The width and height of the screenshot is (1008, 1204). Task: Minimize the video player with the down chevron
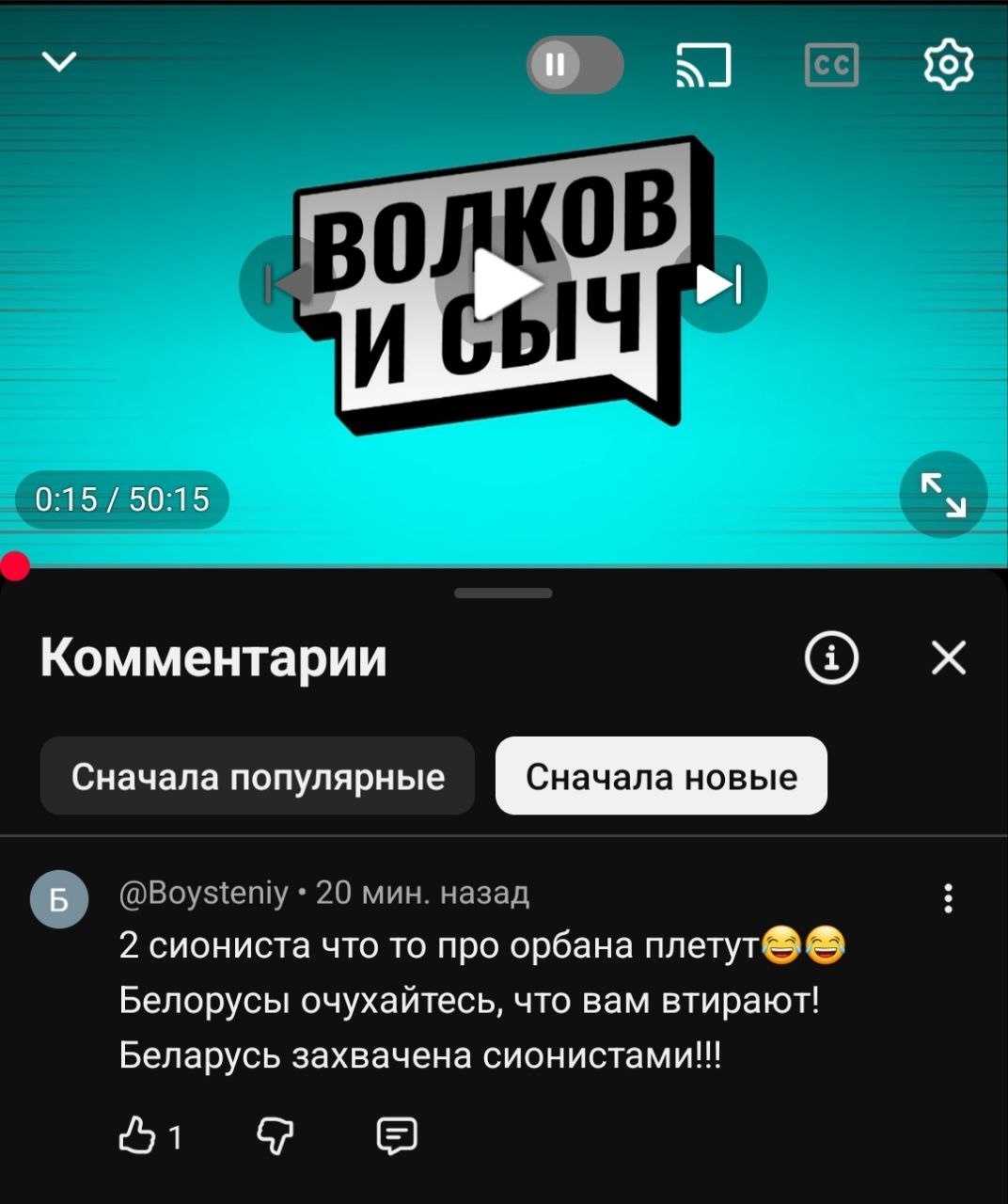(x=60, y=63)
